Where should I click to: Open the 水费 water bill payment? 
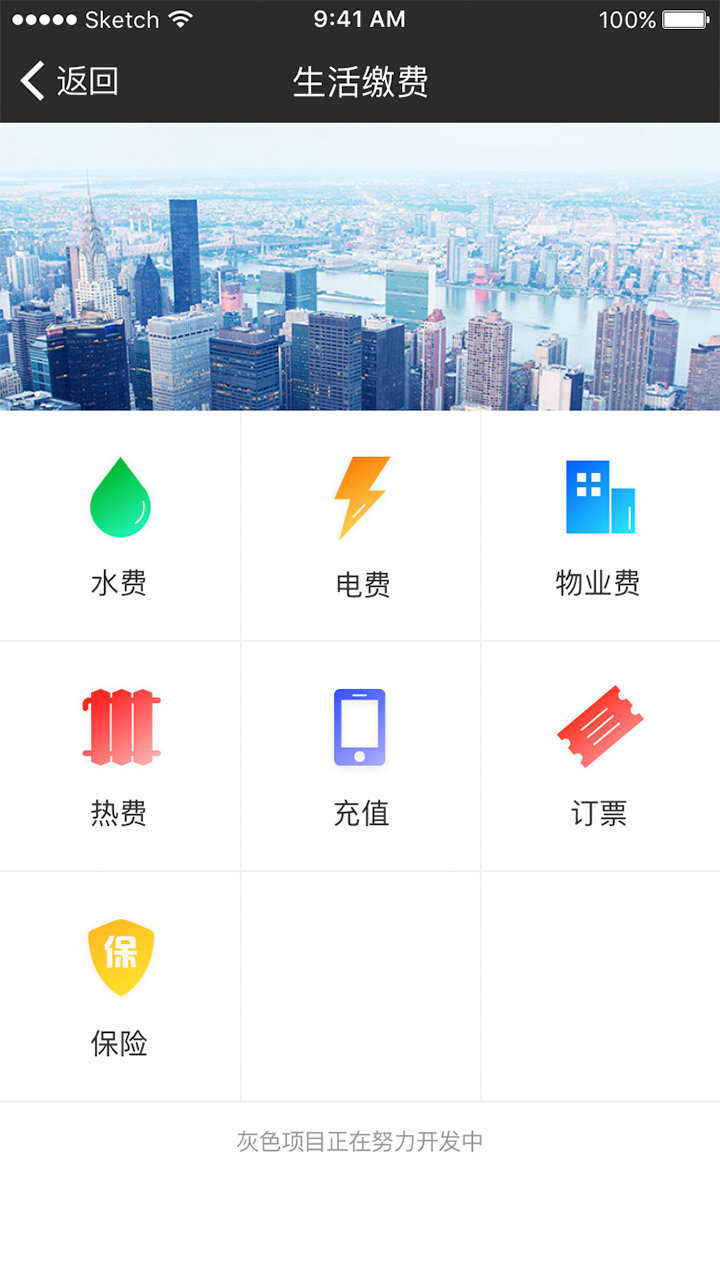point(120,526)
